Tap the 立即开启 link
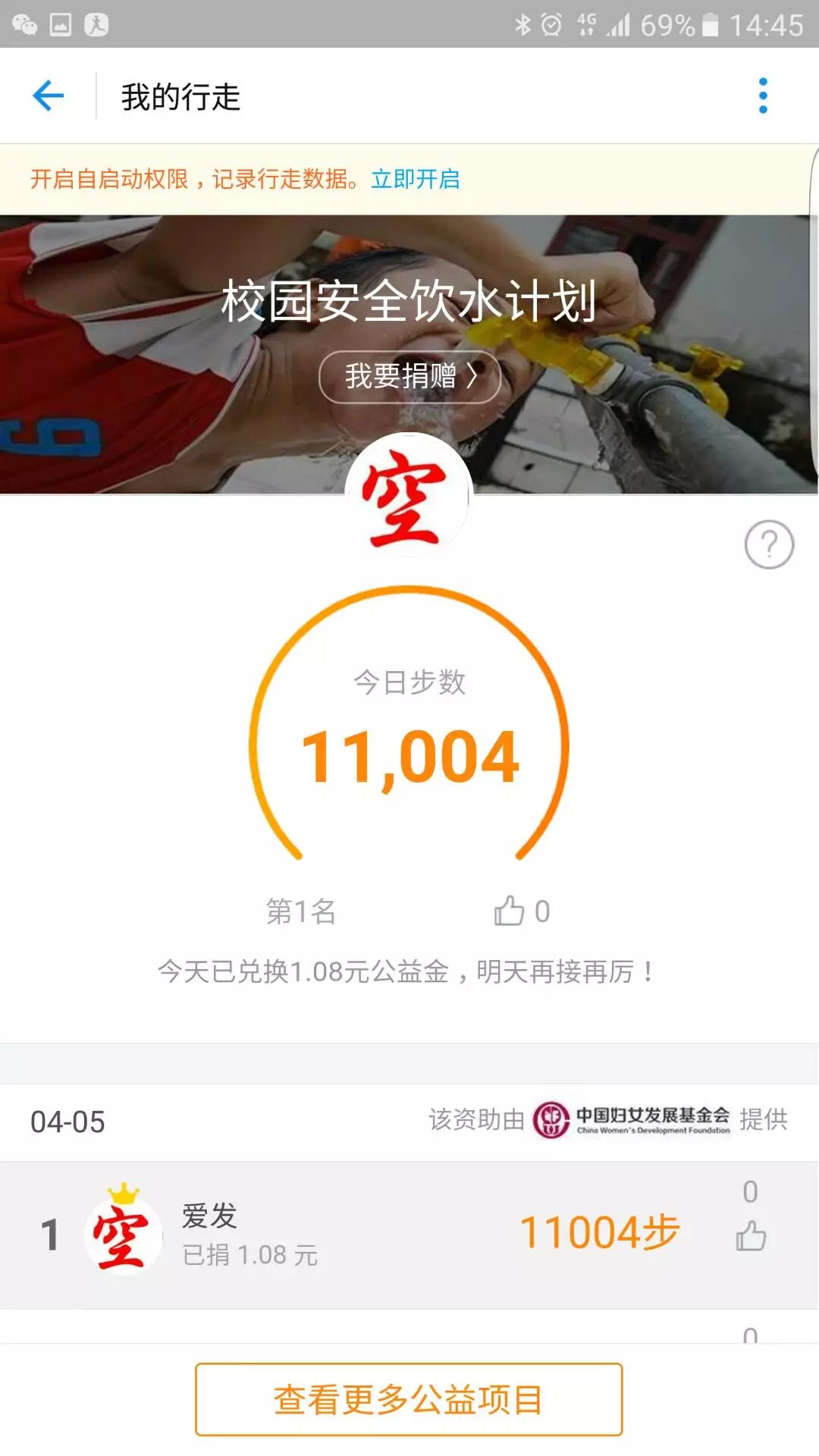The width and height of the screenshot is (819, 1456). click(416, 180)
